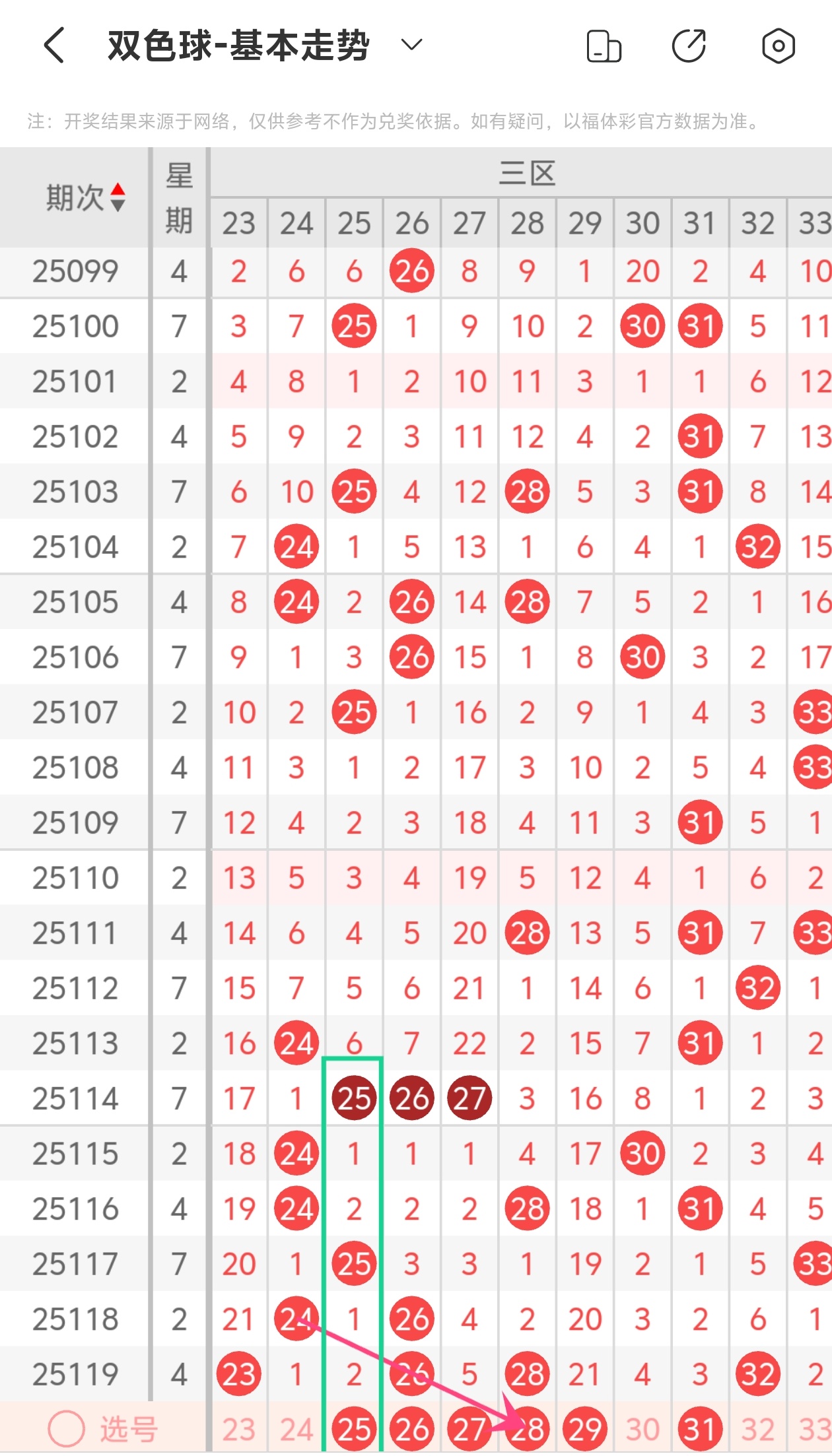This screenshot has width=832, height=1456.
Task: Select number 23 in the 选号 row
Action: [239, 1430]
